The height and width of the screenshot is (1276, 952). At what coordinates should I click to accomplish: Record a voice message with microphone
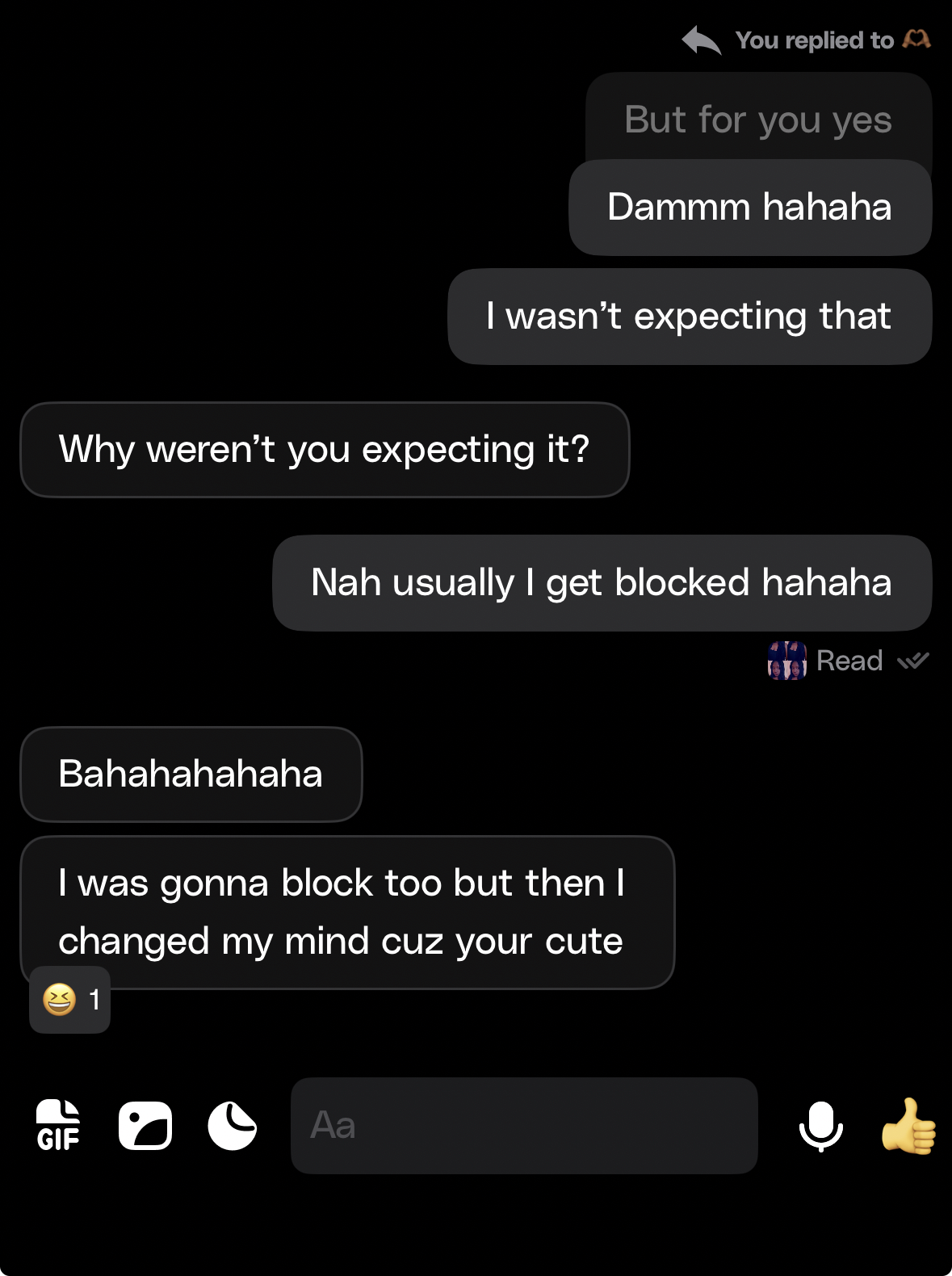click(821, 1125)
